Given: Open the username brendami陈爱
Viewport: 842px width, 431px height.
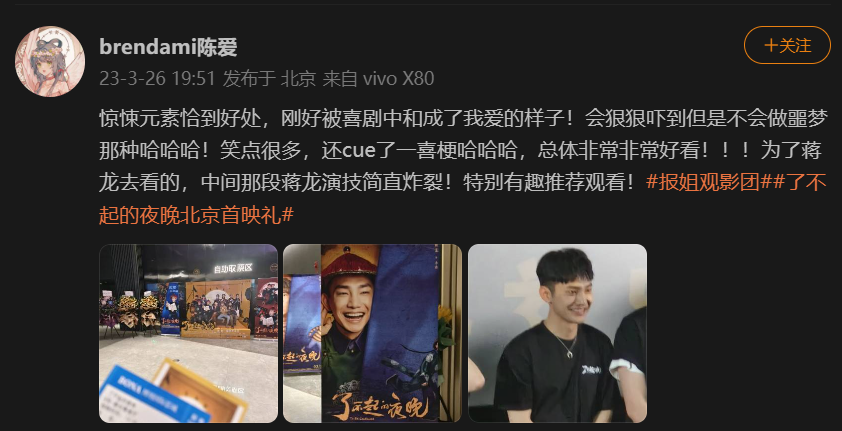Looking at the screenshot, I should coord(168,47).
